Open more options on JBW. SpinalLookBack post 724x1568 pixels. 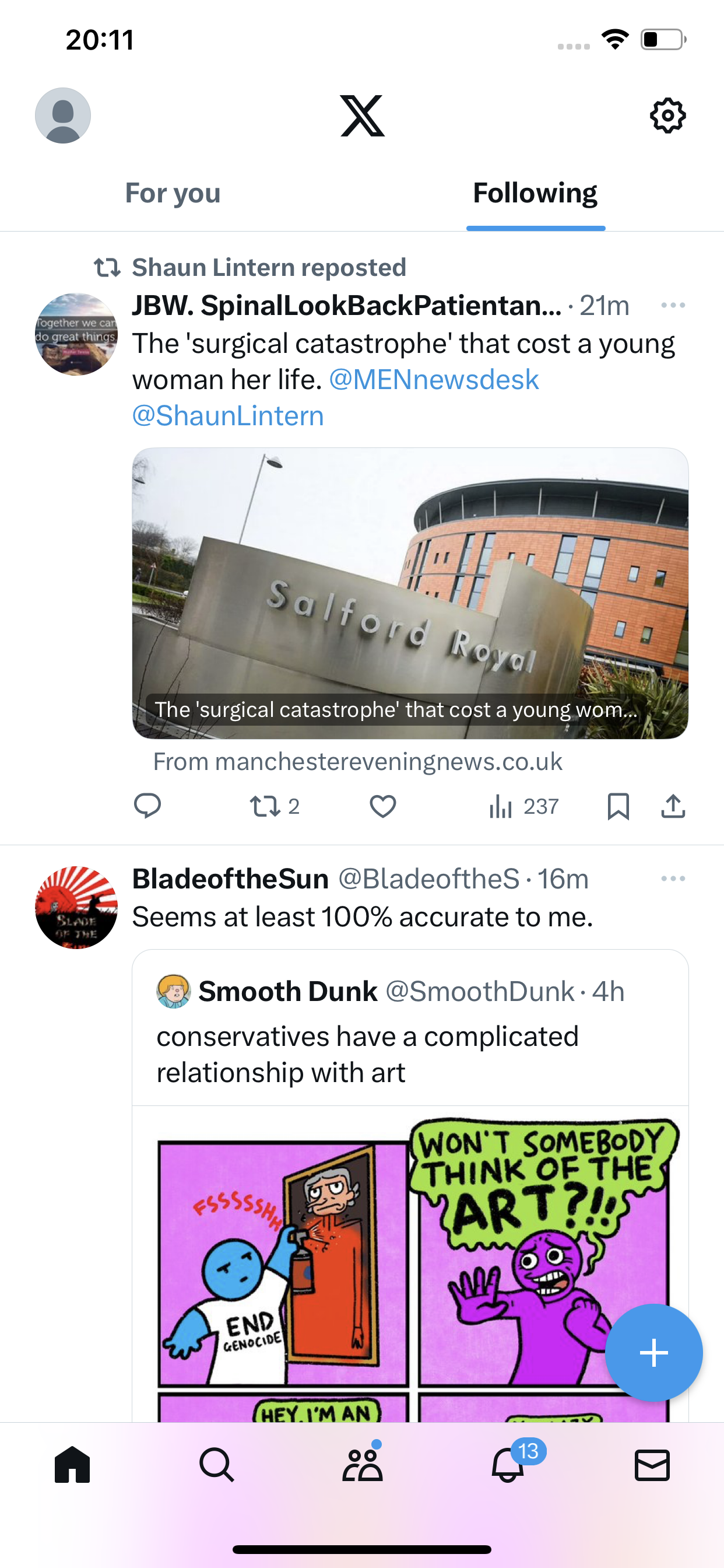point(673,305)
